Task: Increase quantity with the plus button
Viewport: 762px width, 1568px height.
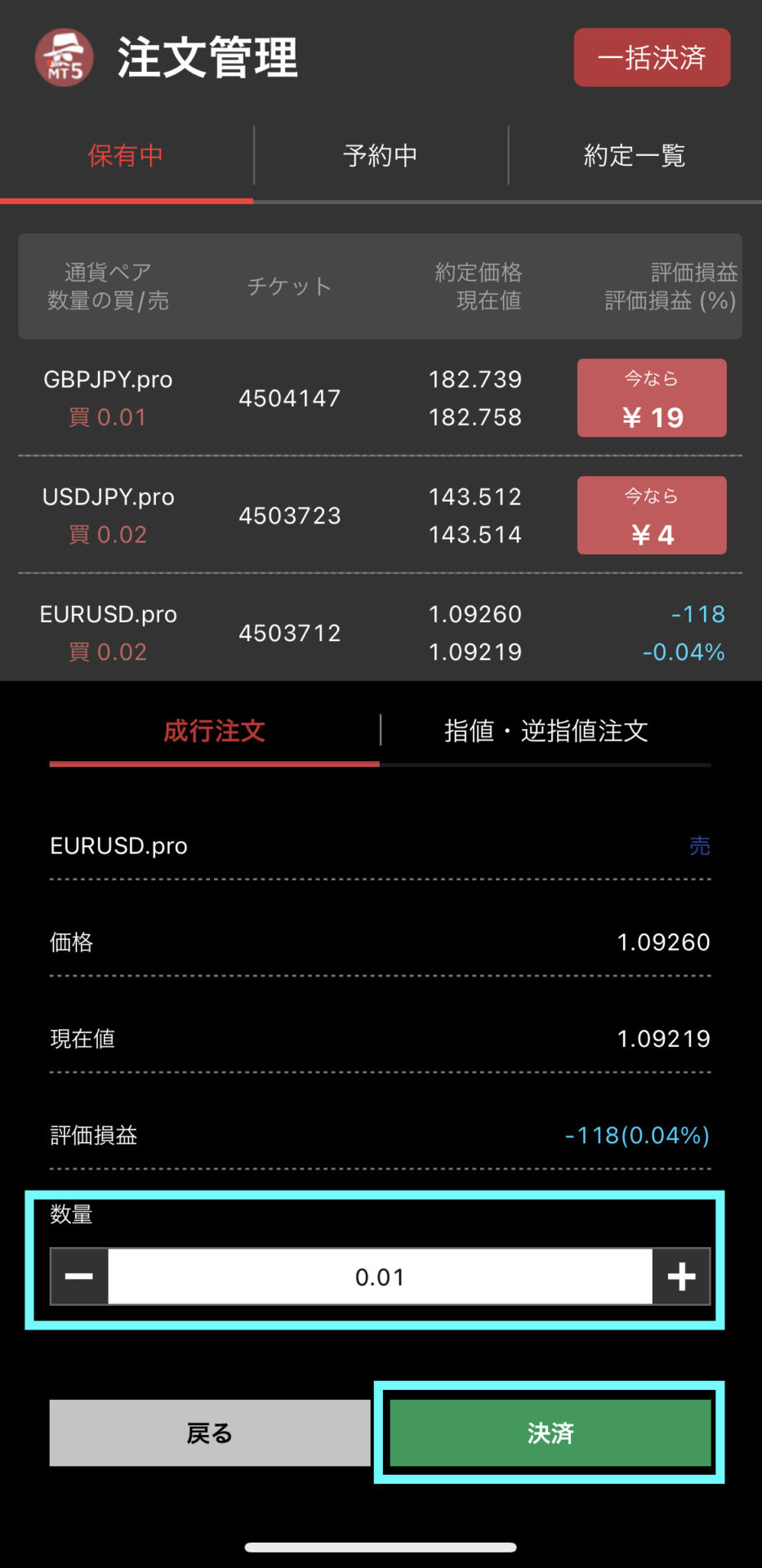Action: coord(681,1276)
